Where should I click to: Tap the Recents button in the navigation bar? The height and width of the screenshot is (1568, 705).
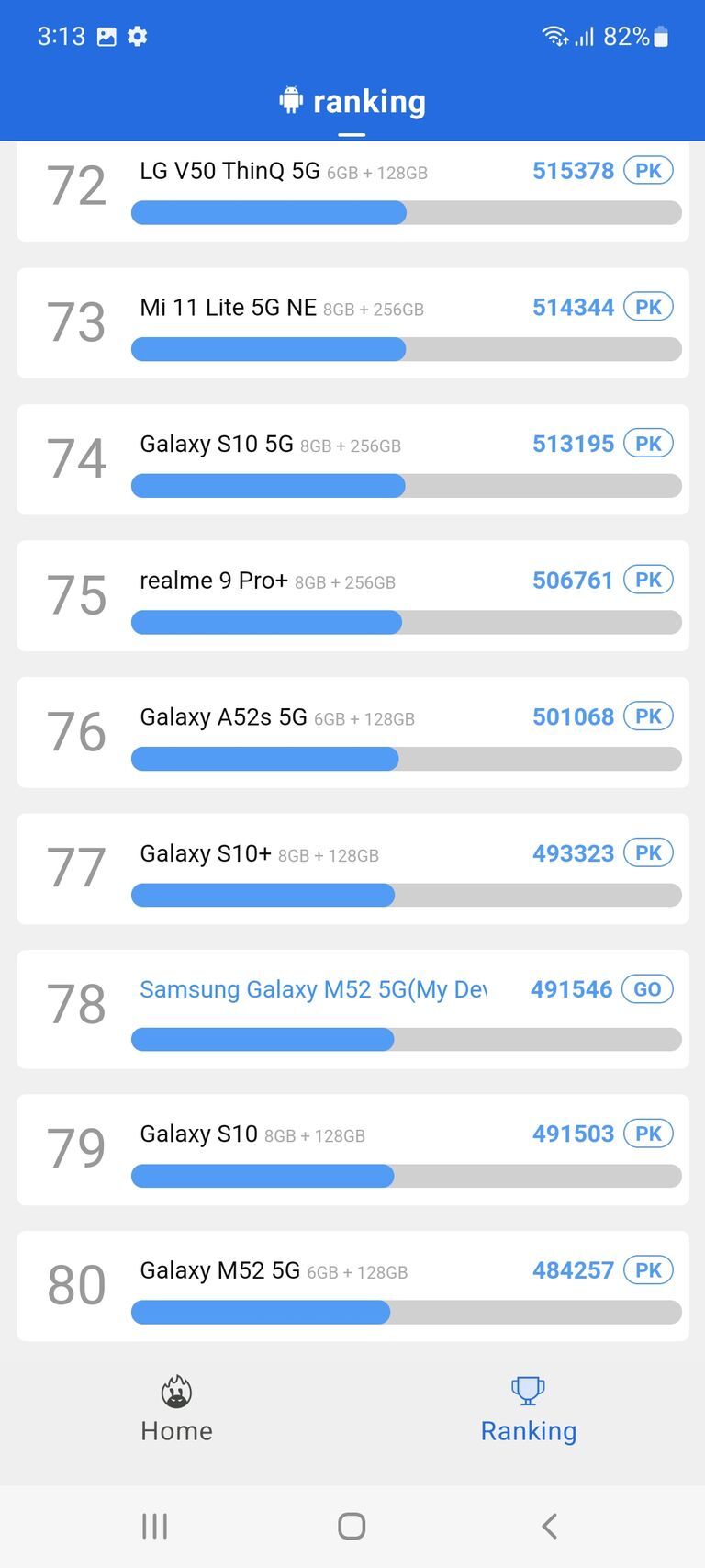[x=154, y=1526]
